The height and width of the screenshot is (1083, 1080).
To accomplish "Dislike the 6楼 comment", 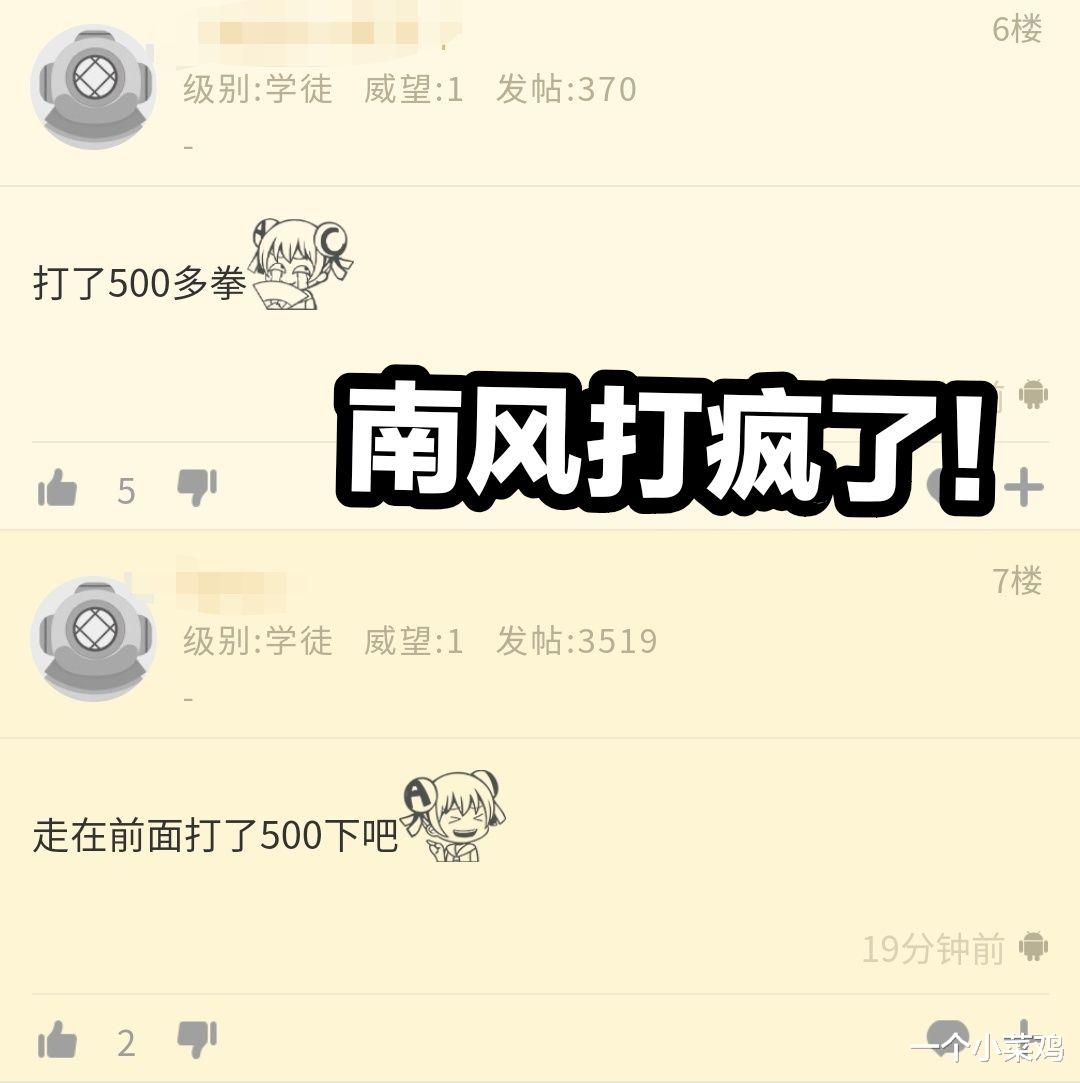I will click(197, 488).
